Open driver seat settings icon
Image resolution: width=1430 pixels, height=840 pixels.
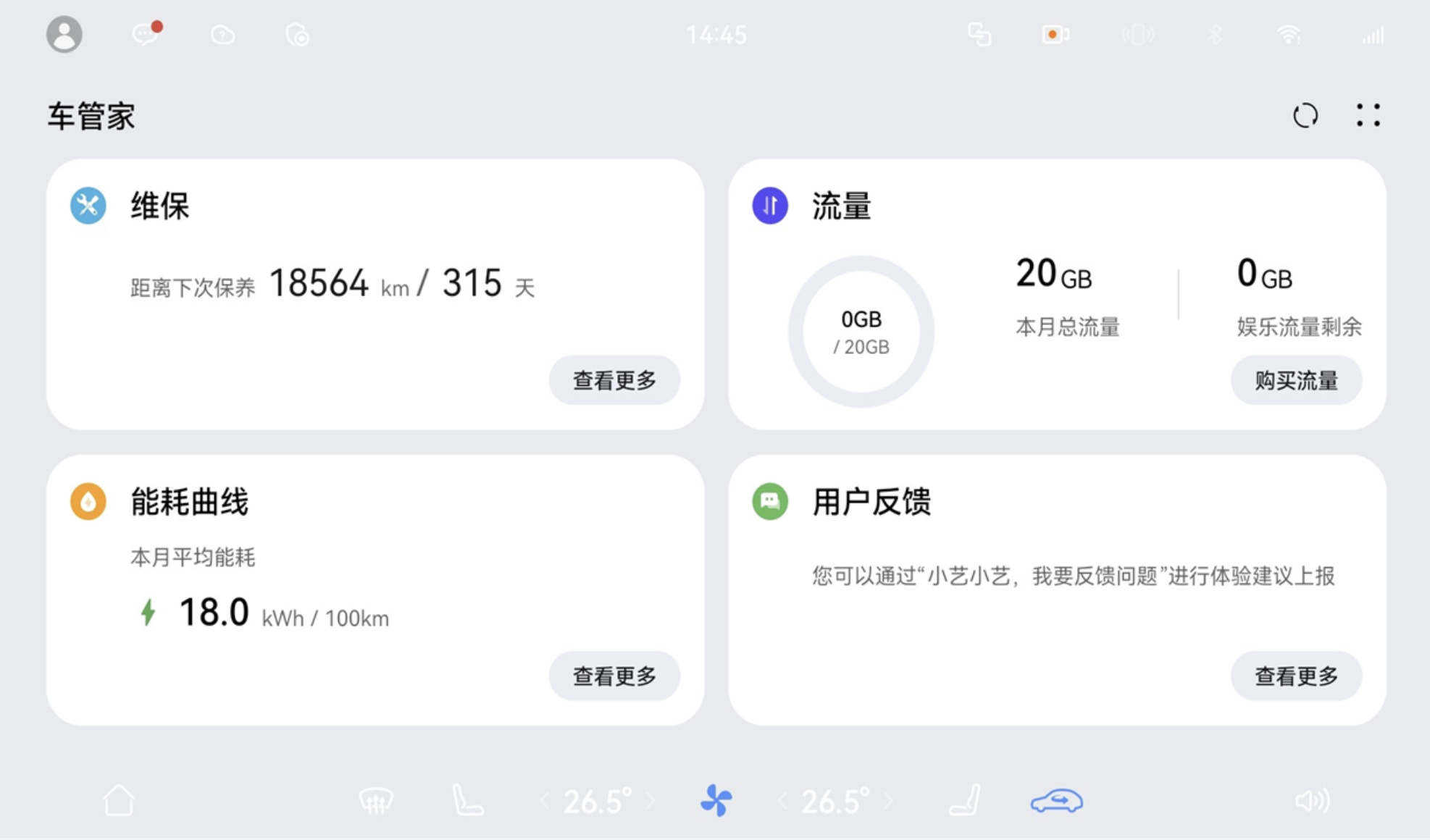click(467, 801)
